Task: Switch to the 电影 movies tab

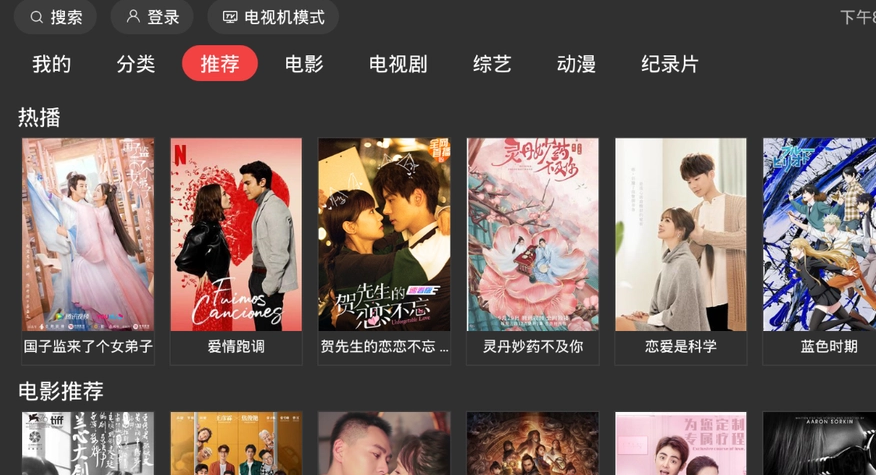Action: (304, 64)
